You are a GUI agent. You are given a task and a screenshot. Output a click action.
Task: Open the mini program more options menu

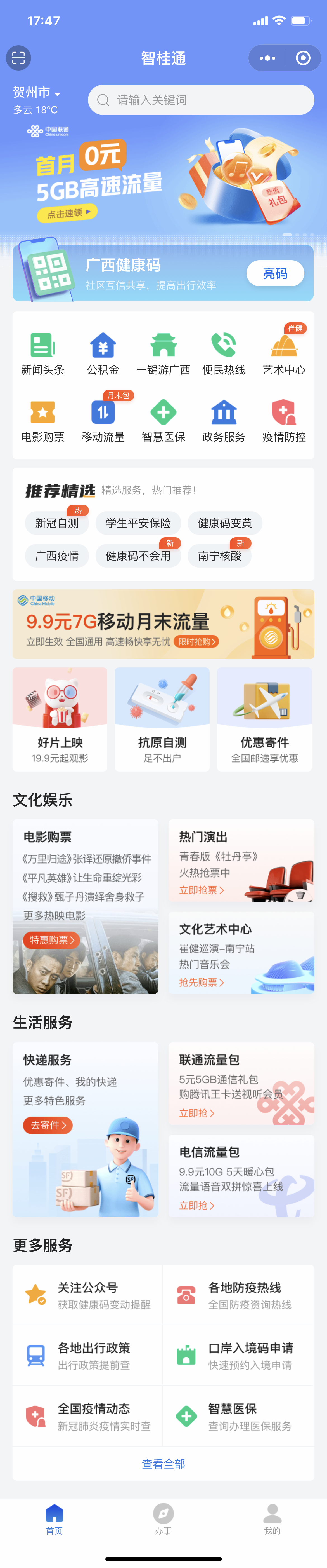(267, 58)
